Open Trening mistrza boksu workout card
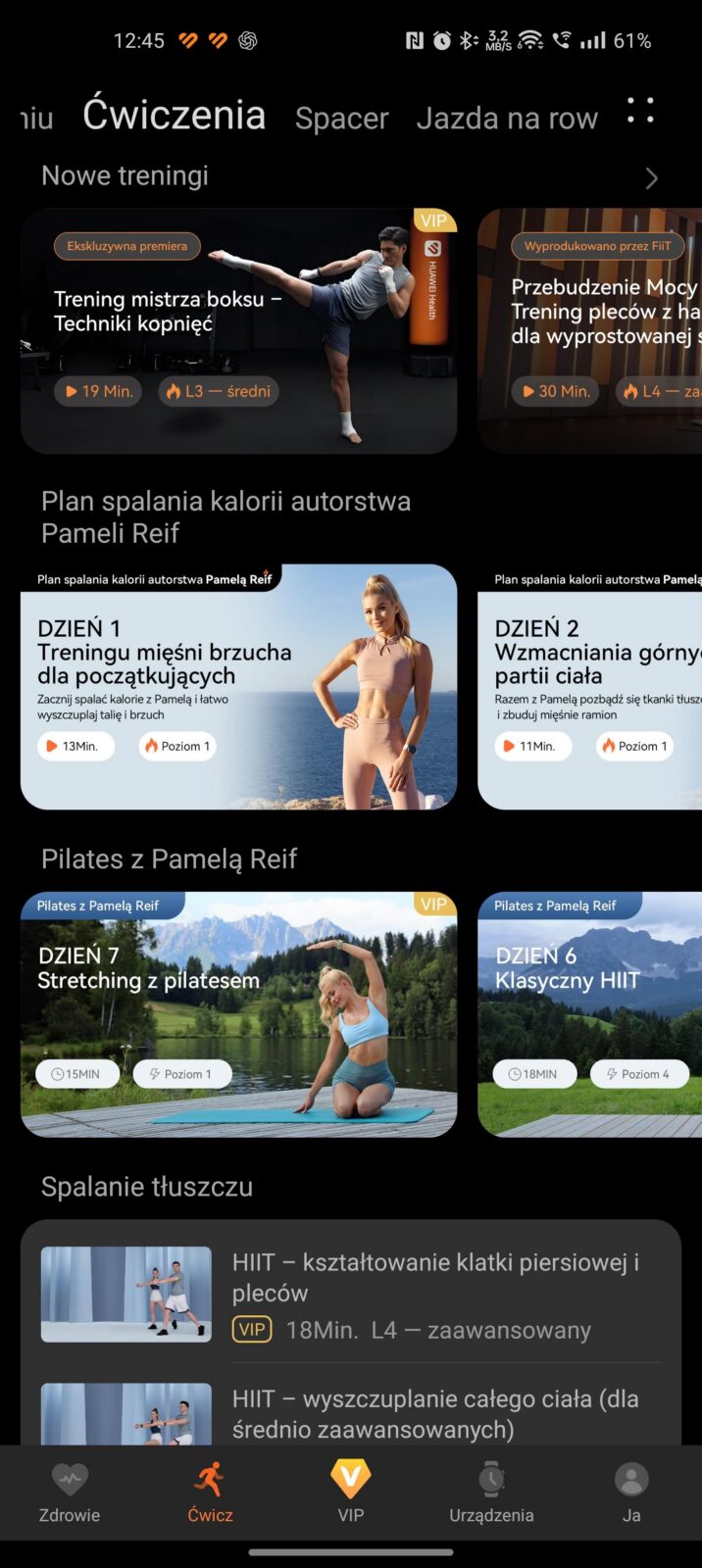This screenshot has height=1568, width=702. pos(238,330)
